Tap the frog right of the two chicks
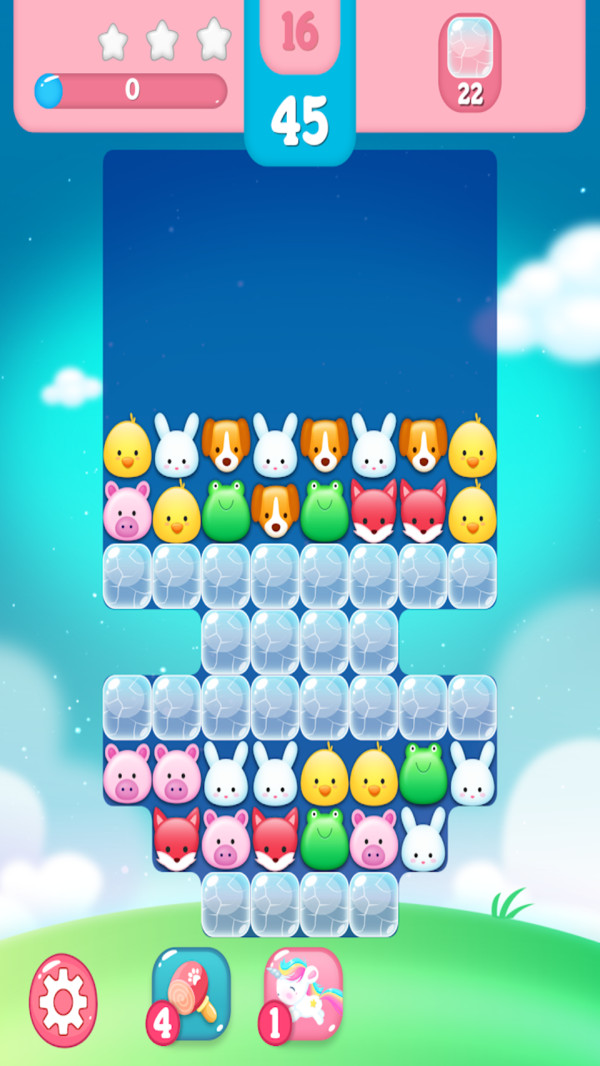 (423, 773)
